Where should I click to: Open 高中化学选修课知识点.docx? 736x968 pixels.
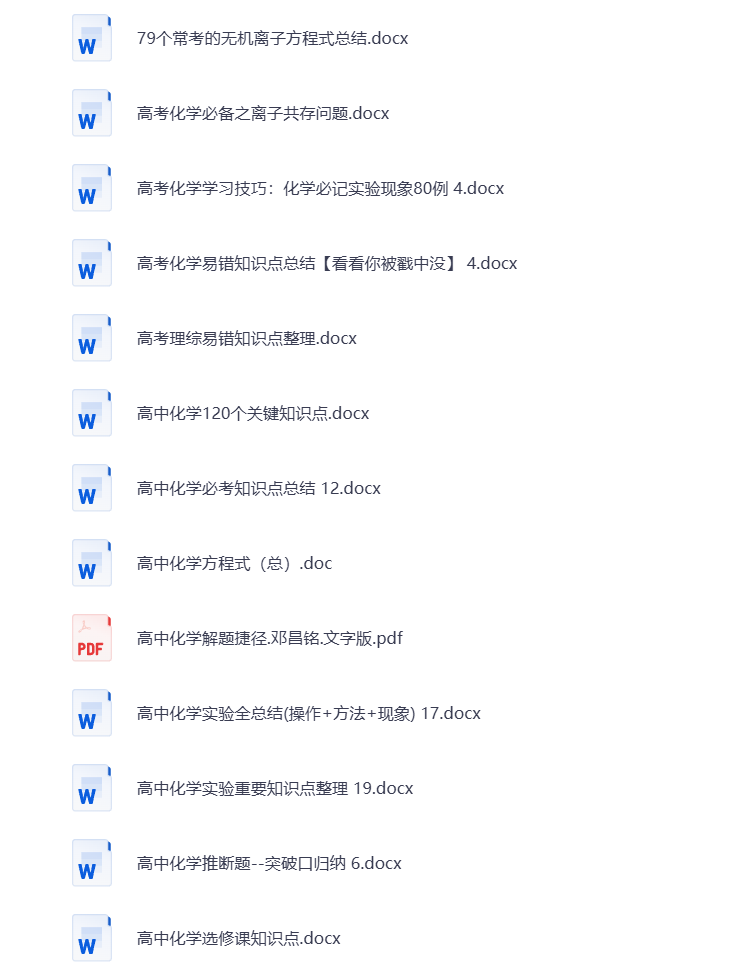click(238, 938)
